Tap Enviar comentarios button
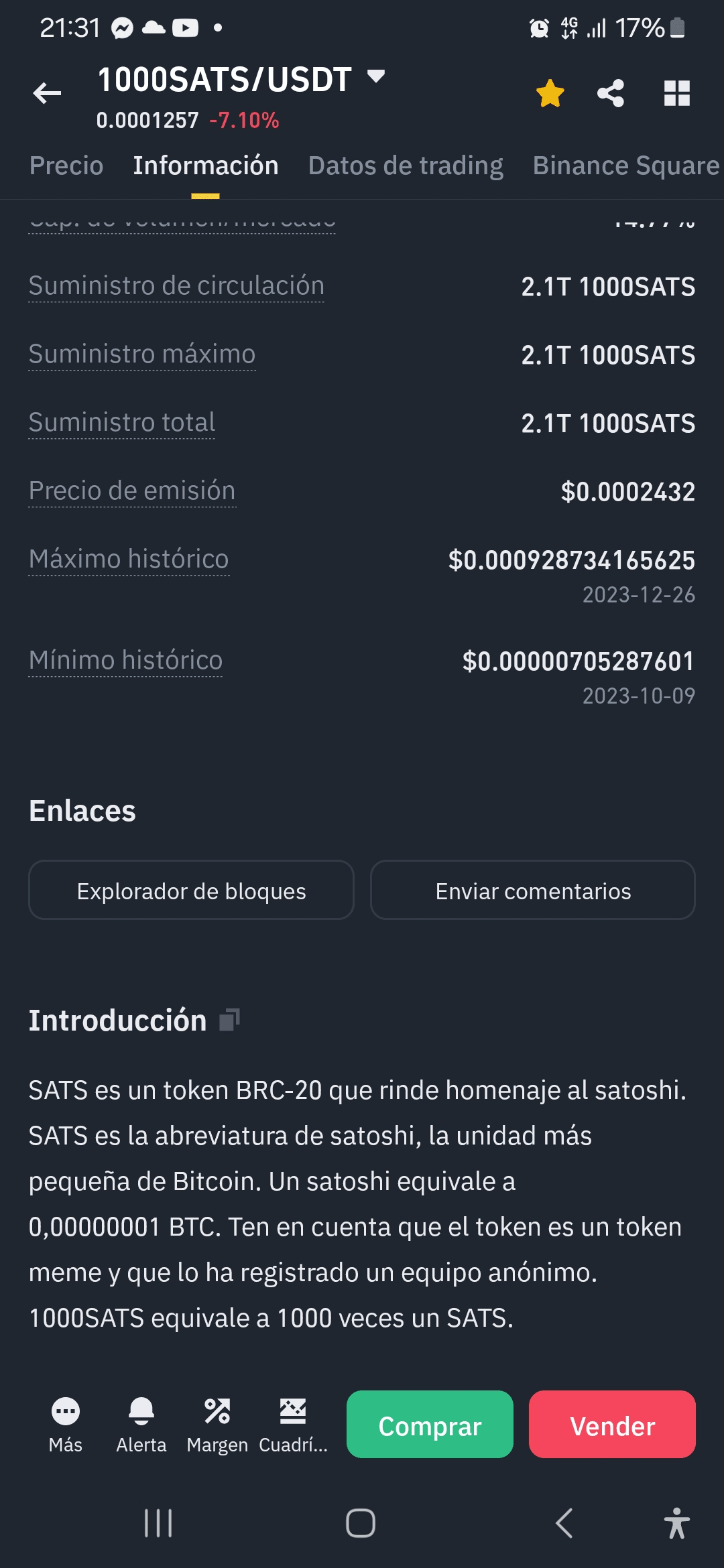Viewport: 724px width, 1568px height. (x=533, y=891)
